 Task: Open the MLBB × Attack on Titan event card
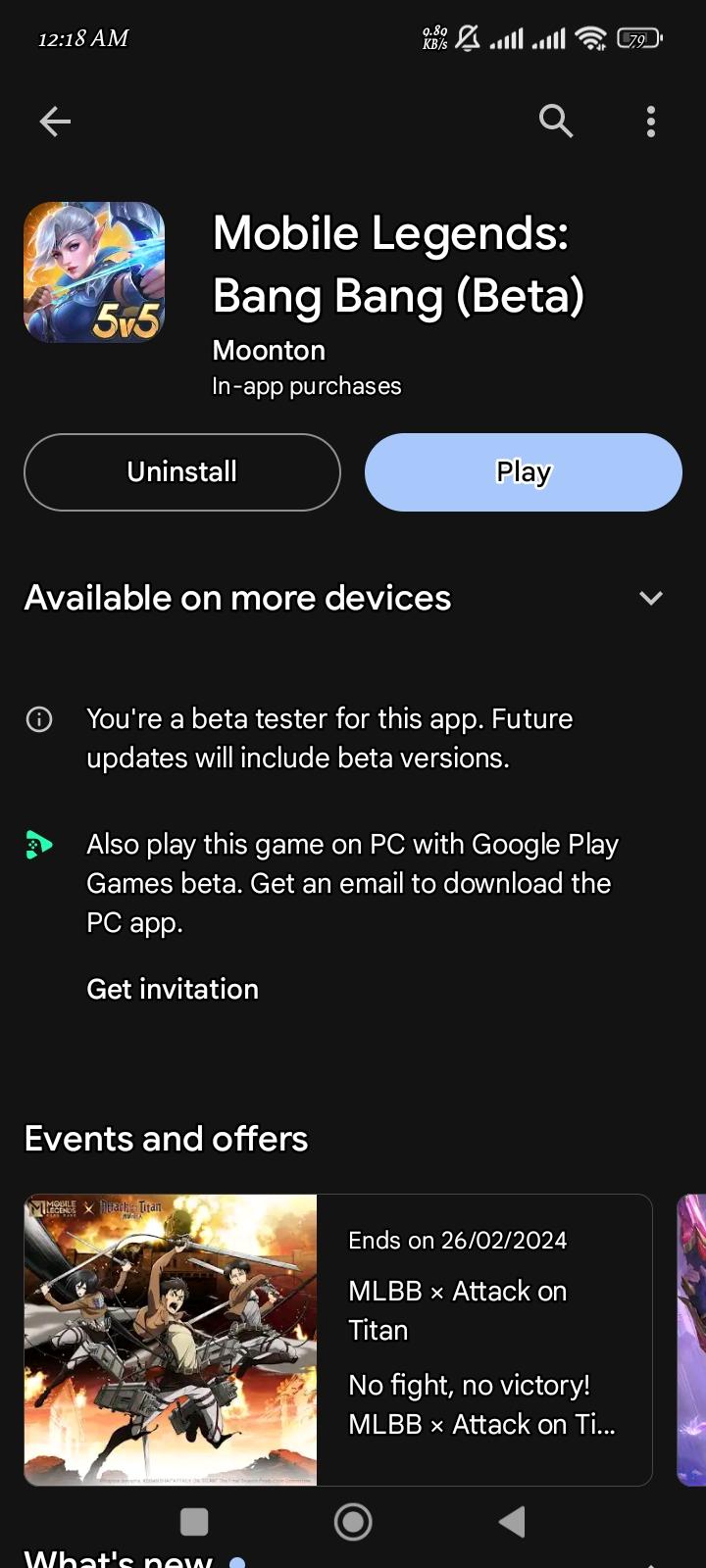[x=338, y=1340]
